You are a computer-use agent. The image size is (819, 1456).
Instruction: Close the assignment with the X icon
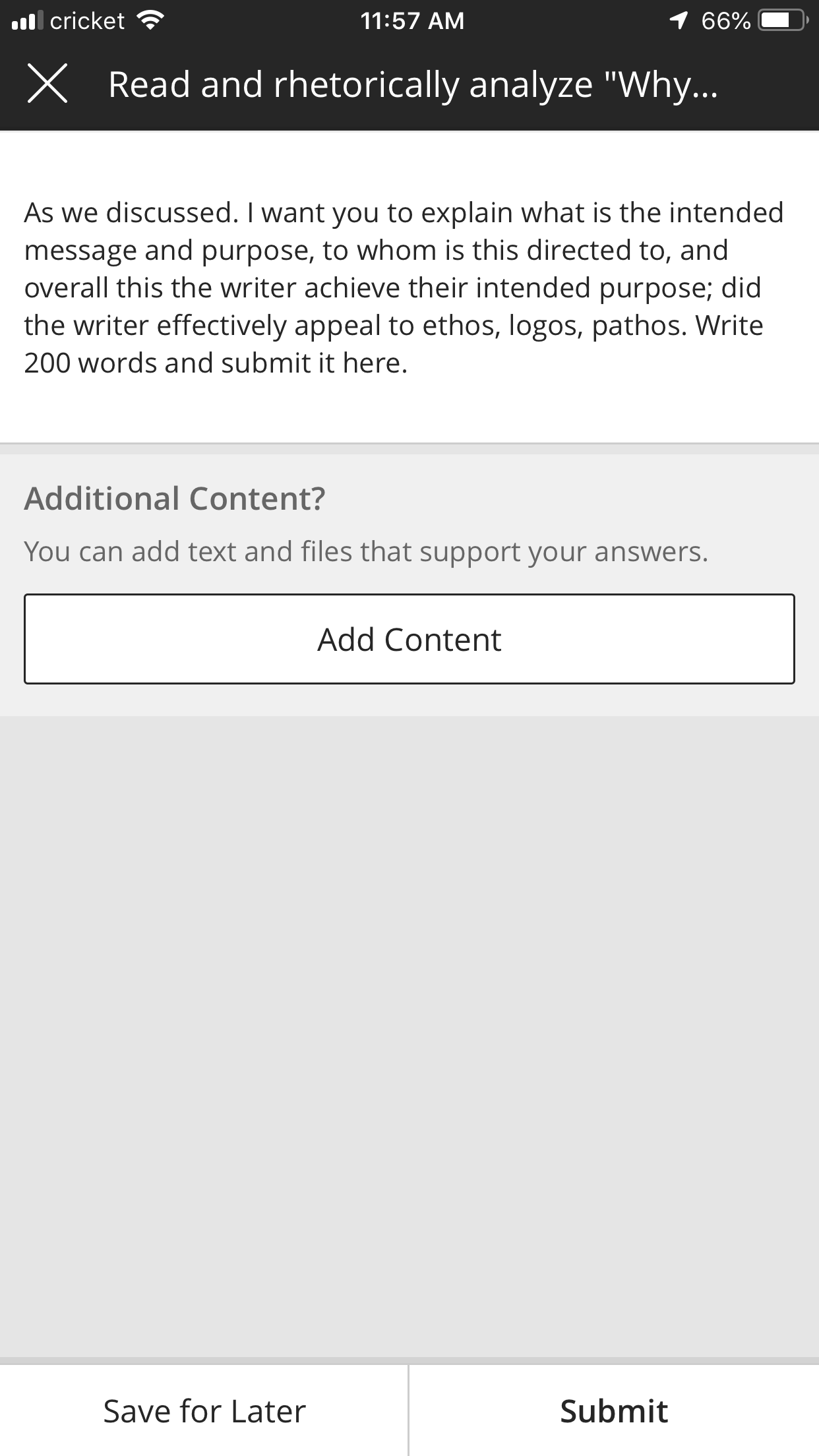47,84
